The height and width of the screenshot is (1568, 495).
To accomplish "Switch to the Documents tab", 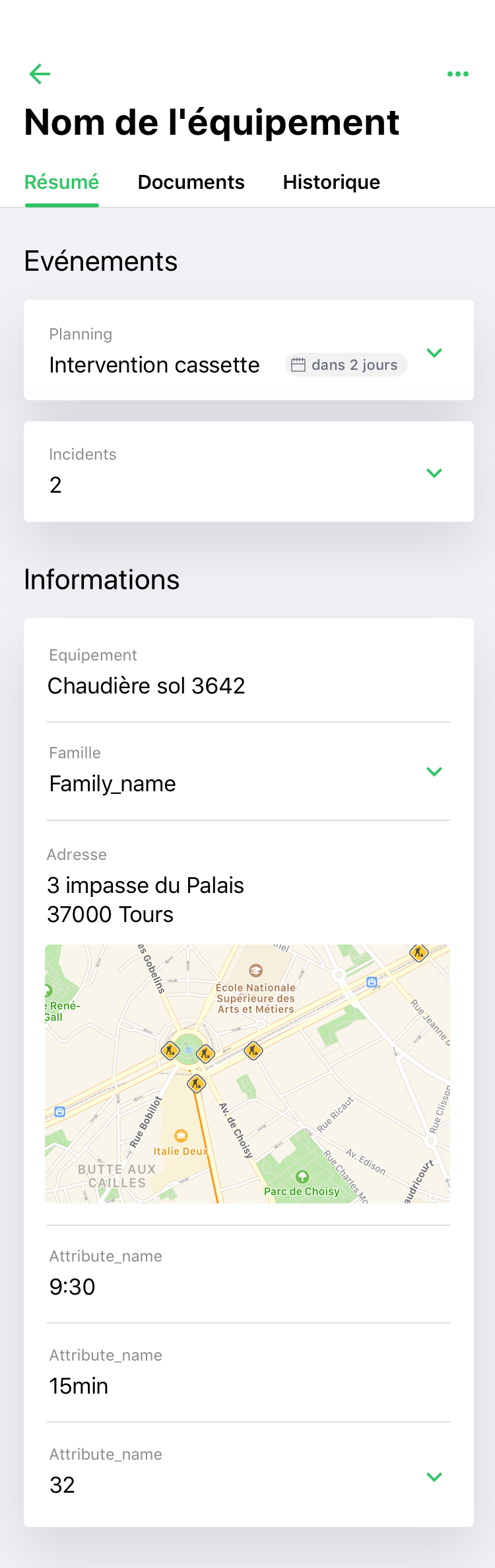I will click(x=191, y=182).
